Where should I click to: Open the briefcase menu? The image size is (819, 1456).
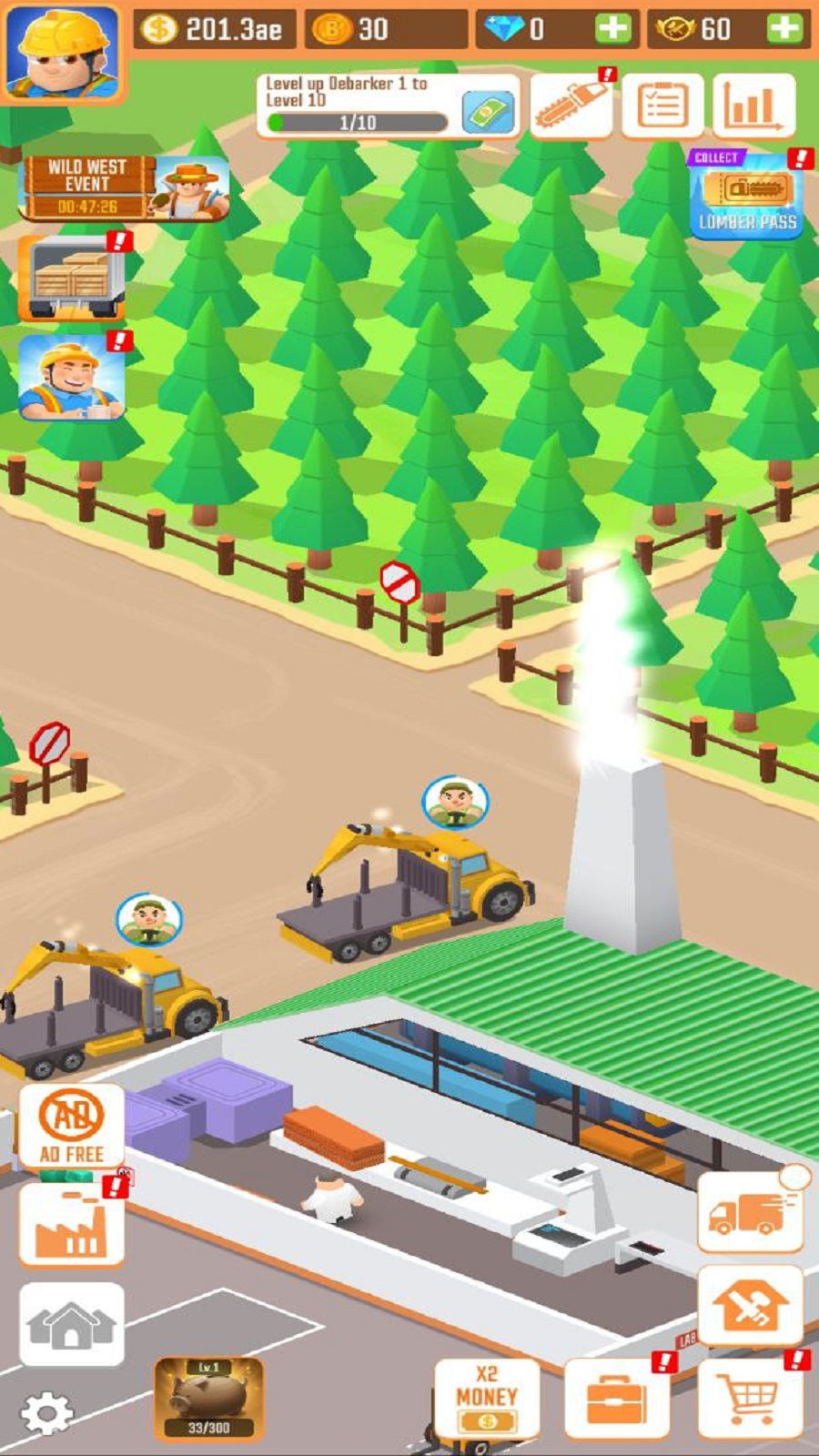pyautogui.click(x=616, y=1399)
